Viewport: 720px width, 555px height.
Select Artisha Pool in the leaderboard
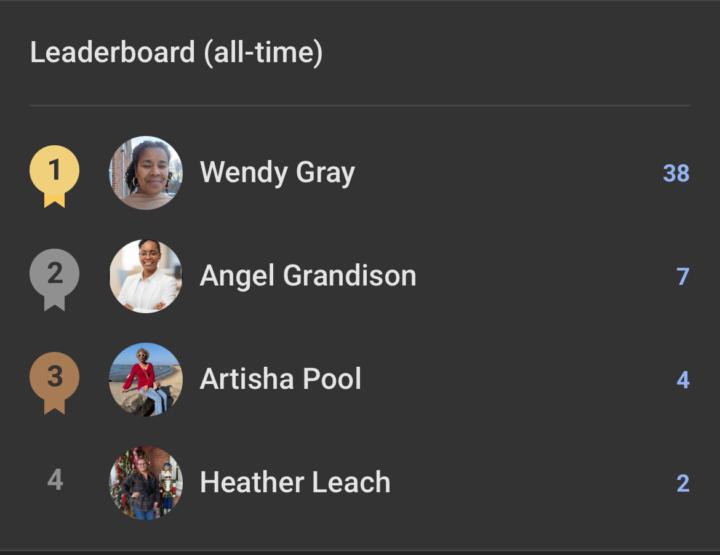point(280,379)
